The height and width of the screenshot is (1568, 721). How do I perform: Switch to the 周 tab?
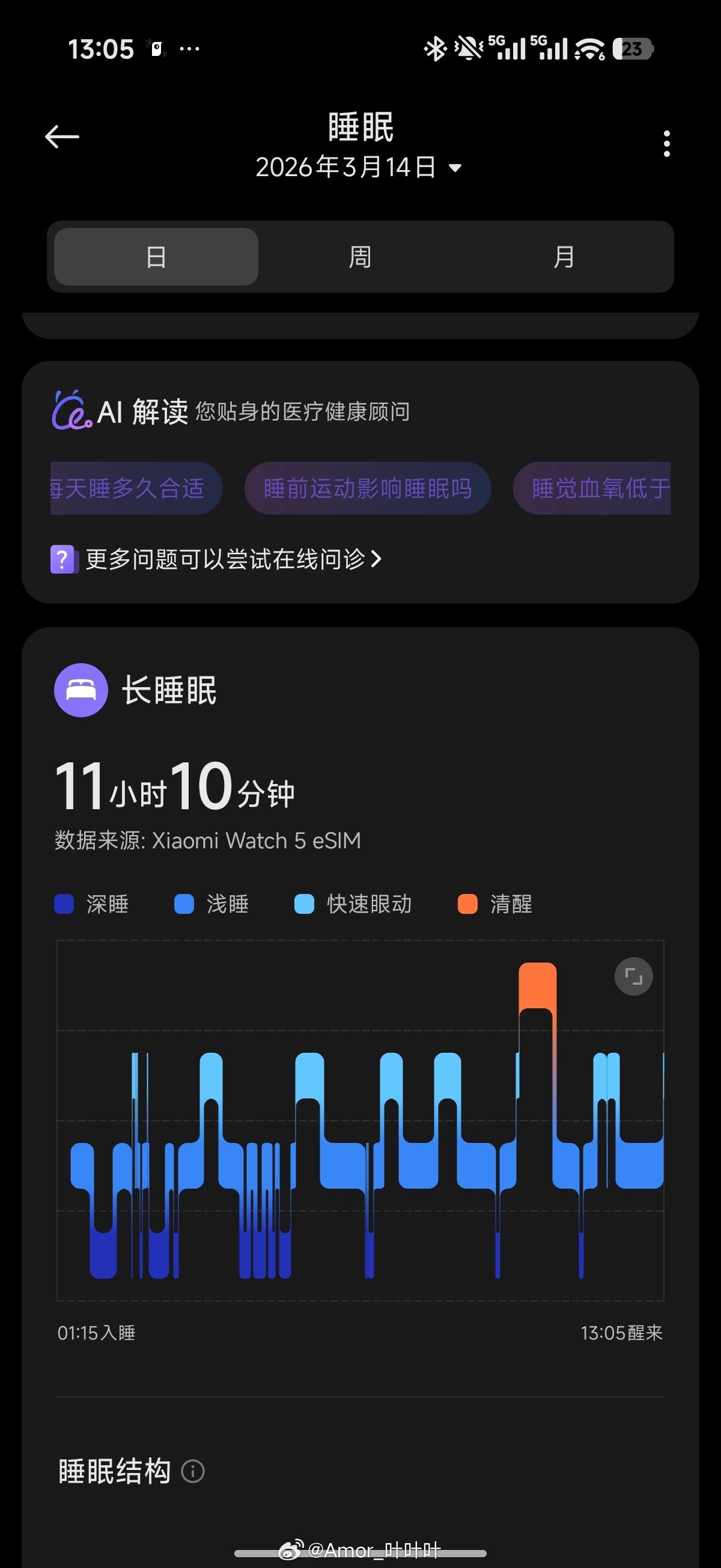tap(360, 257)
